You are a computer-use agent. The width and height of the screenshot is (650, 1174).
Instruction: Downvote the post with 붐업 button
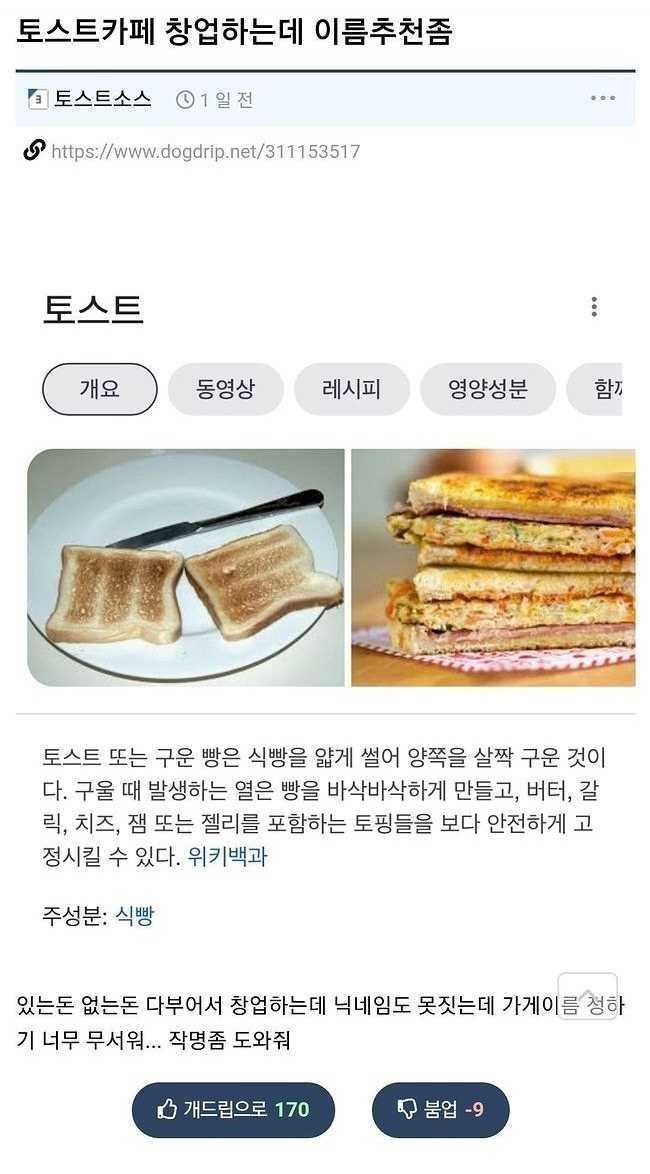click(441, 1109)
